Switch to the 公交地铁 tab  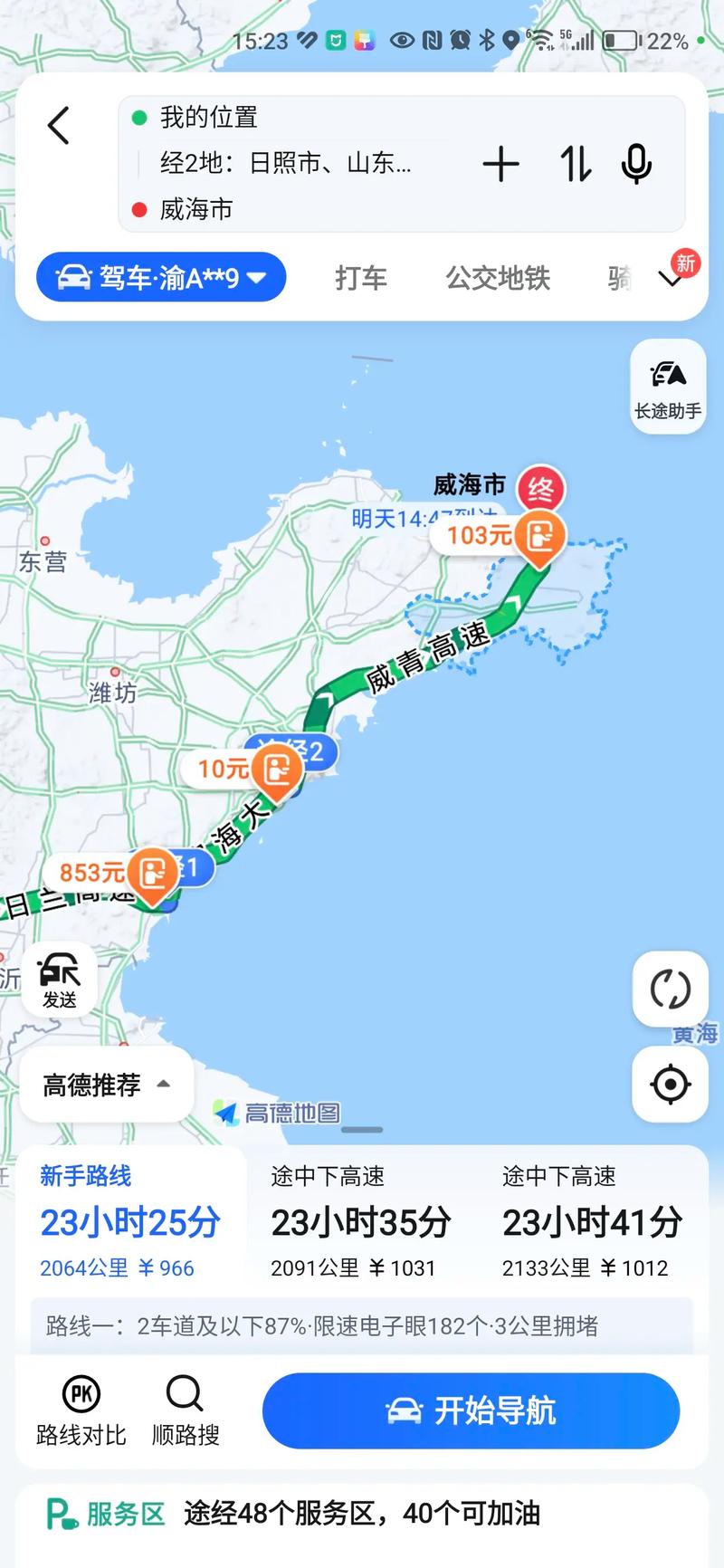click(x=497, y=279)
